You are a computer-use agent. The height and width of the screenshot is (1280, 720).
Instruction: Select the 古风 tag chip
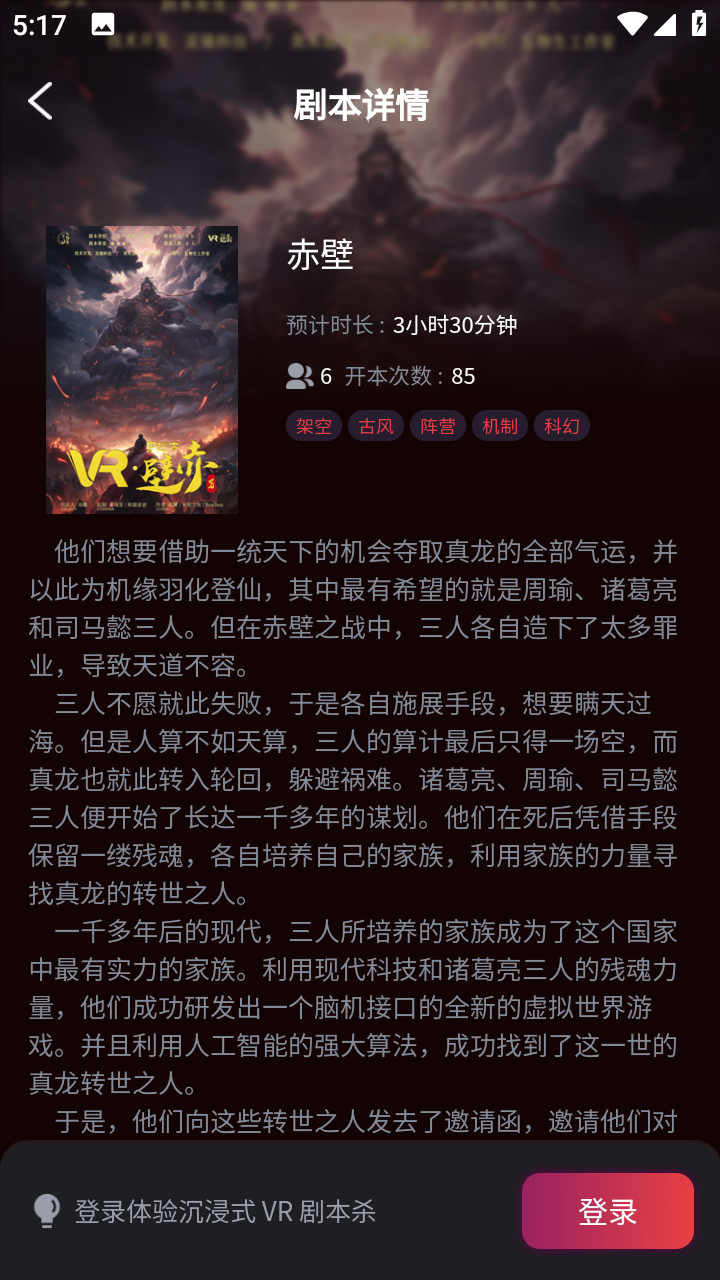[x=376, y=426]
